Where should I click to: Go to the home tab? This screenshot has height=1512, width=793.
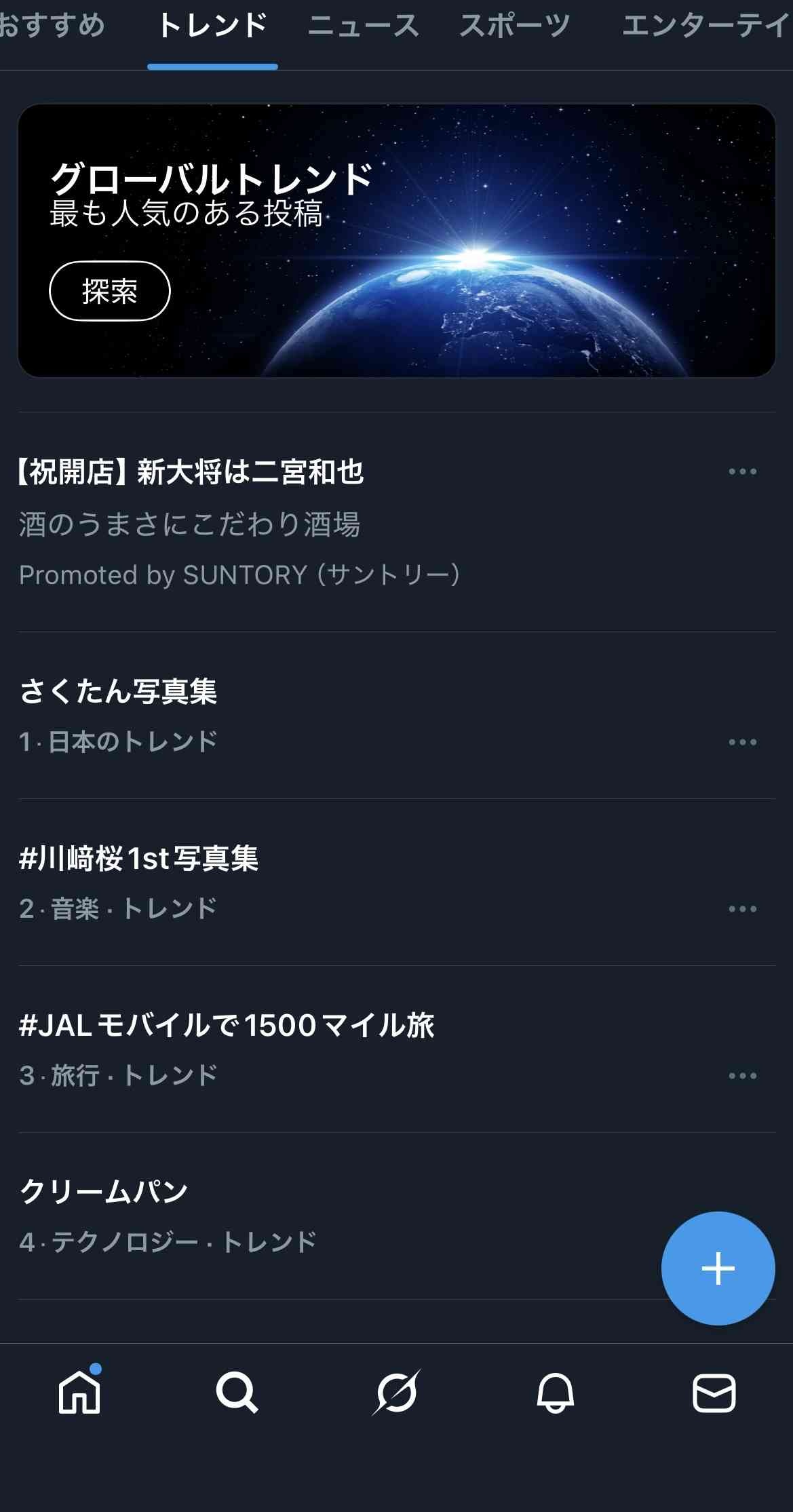coord(79,1393)
